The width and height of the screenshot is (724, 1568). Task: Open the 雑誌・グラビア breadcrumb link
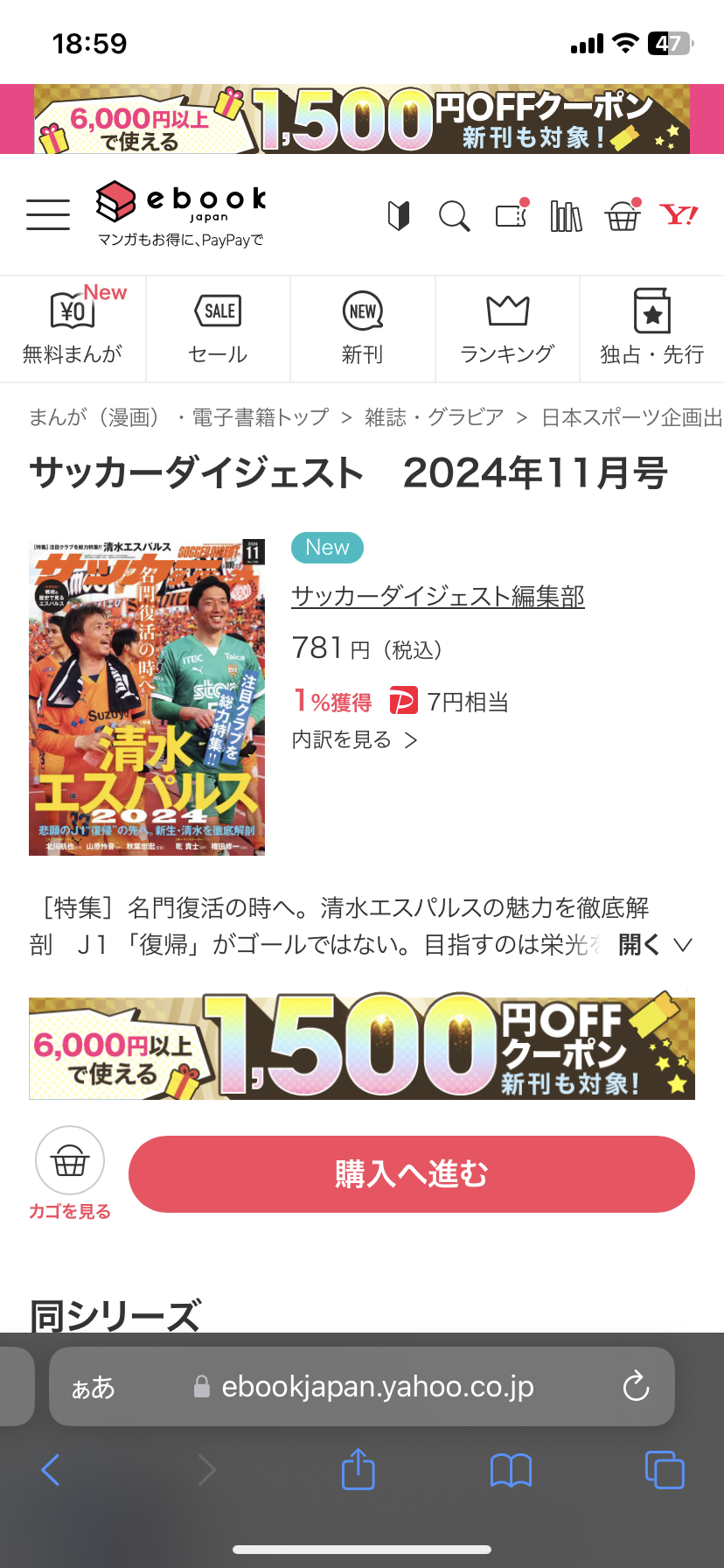[434, 417]
